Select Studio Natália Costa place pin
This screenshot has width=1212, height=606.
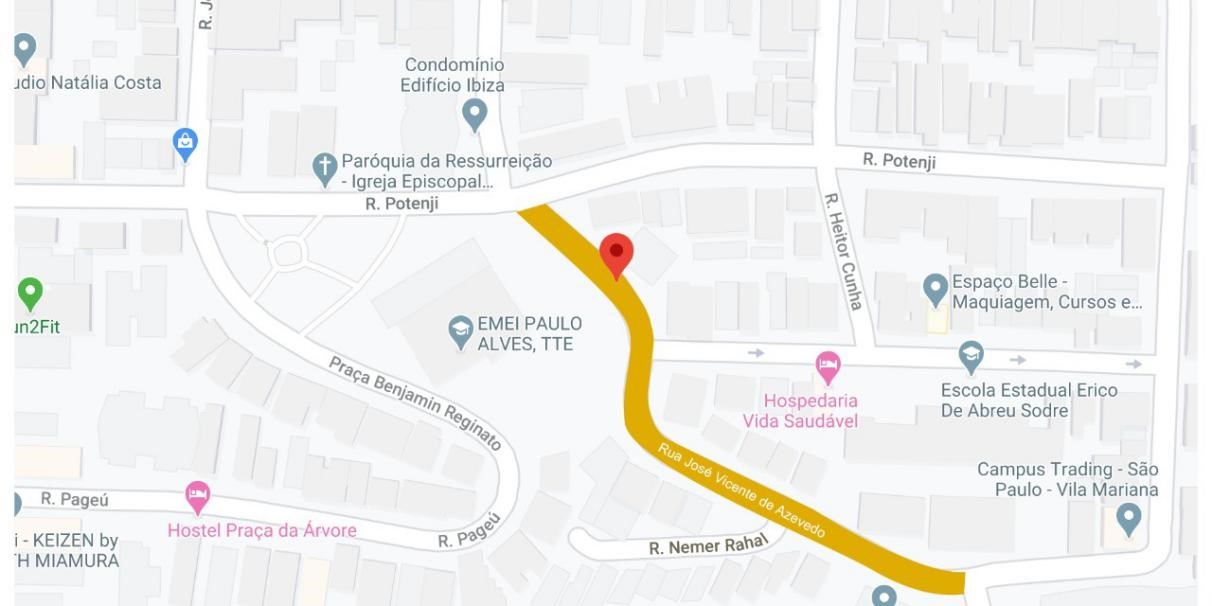coord(25,47)
